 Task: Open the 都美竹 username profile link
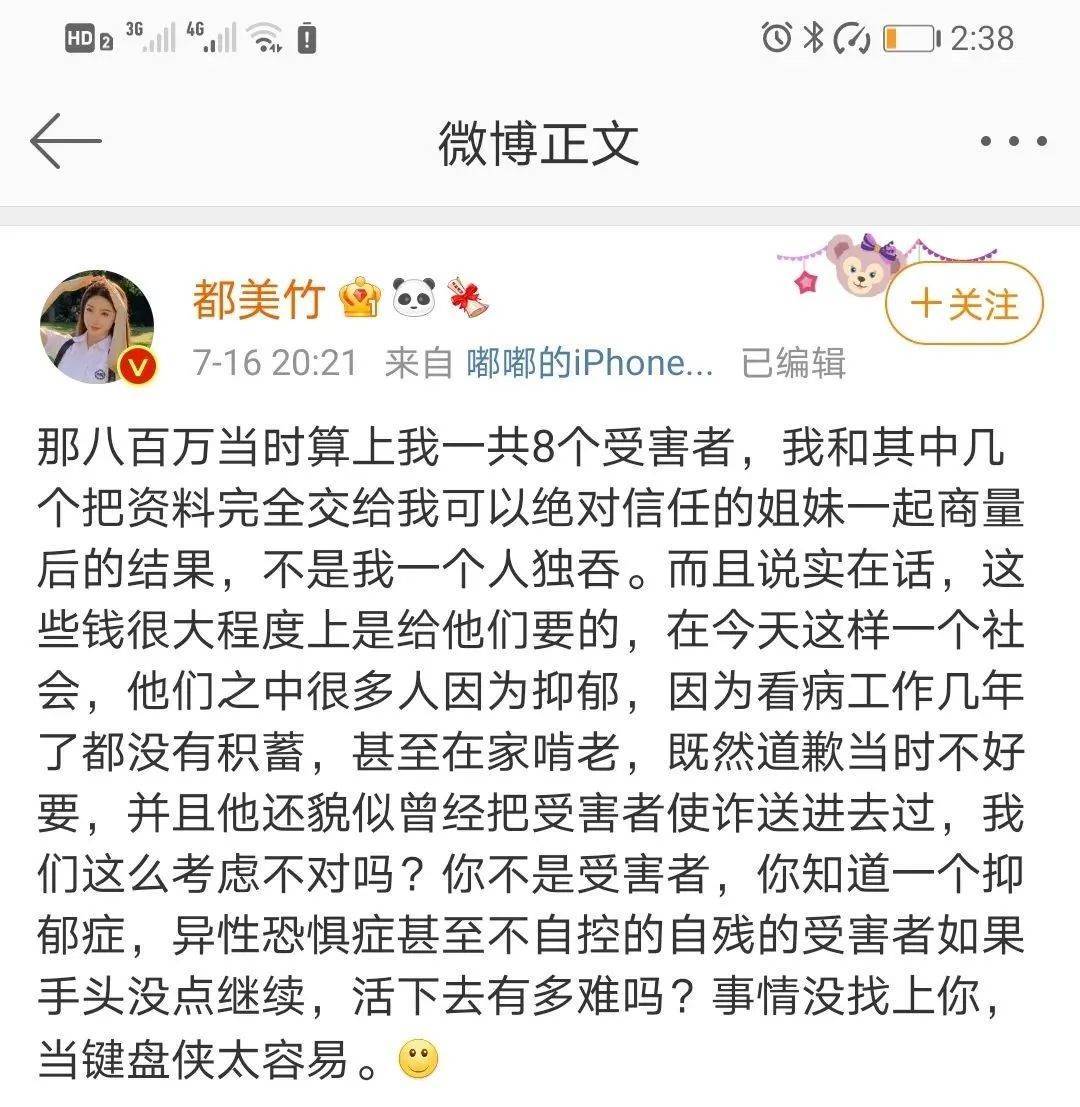tap(259, 299)
